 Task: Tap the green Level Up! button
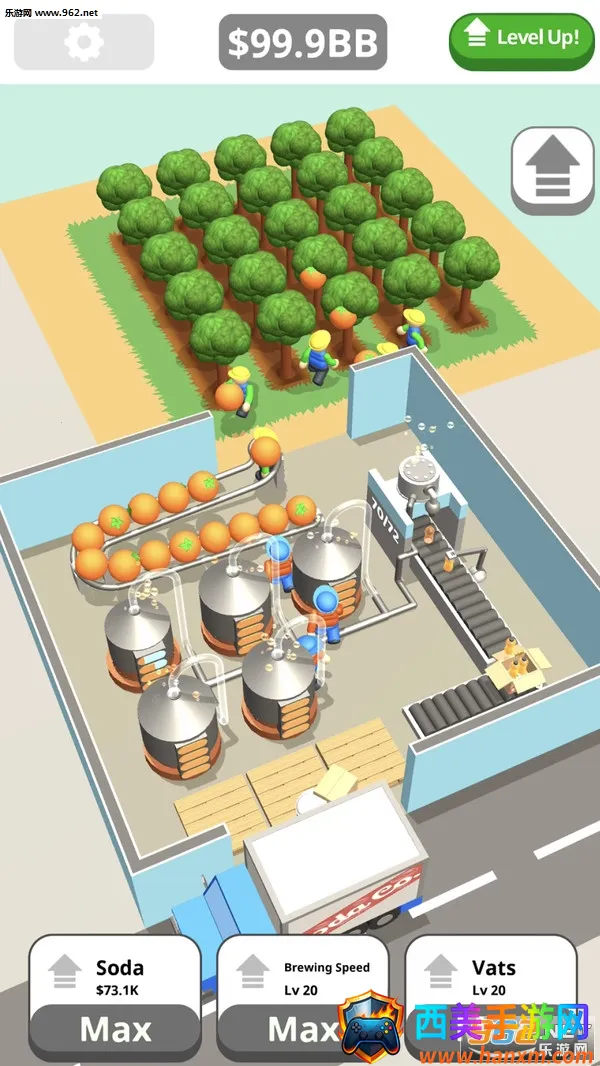coord(522,39)
